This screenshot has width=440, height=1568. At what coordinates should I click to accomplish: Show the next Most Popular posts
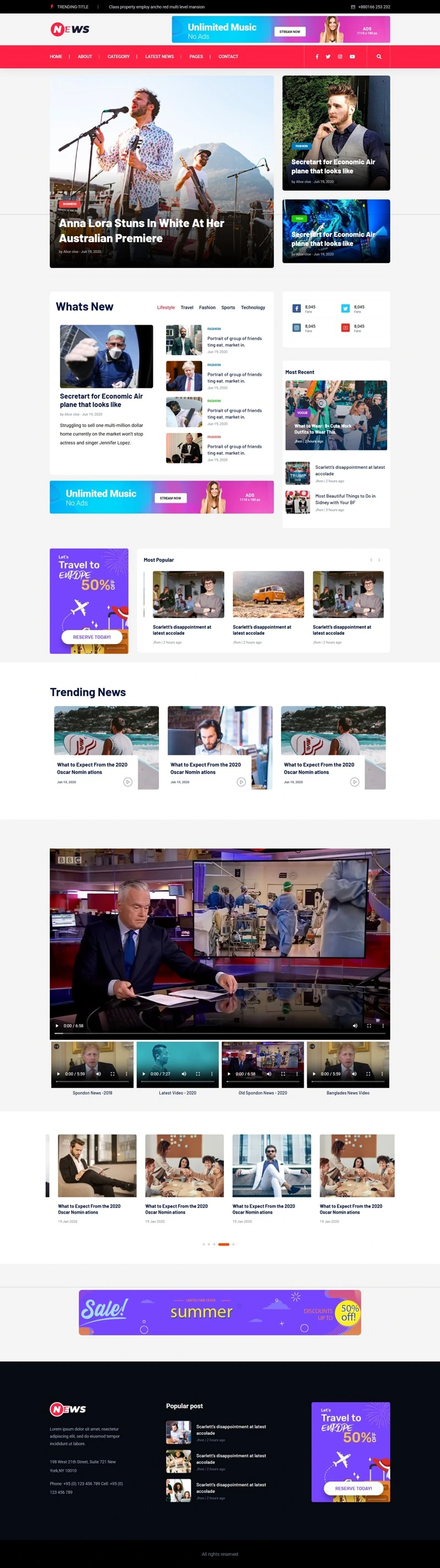[x=379, y=560]
